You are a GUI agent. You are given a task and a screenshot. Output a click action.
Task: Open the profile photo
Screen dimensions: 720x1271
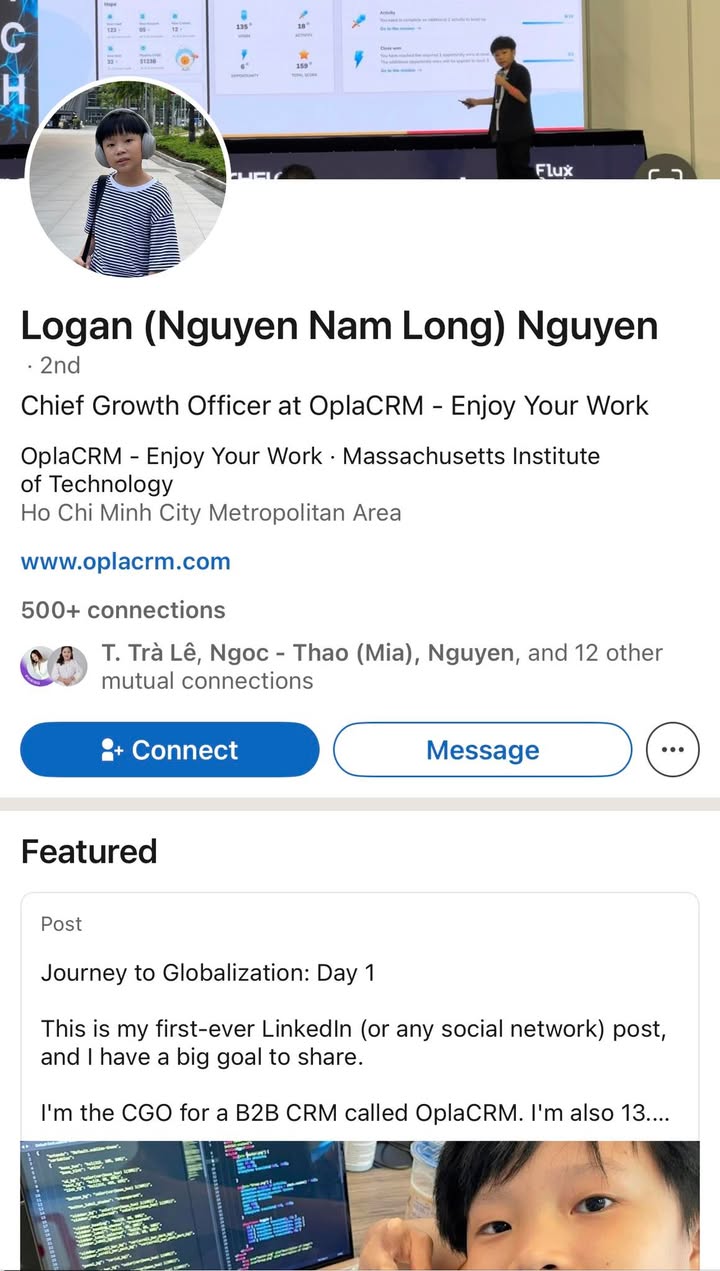(x=129, y=178)
